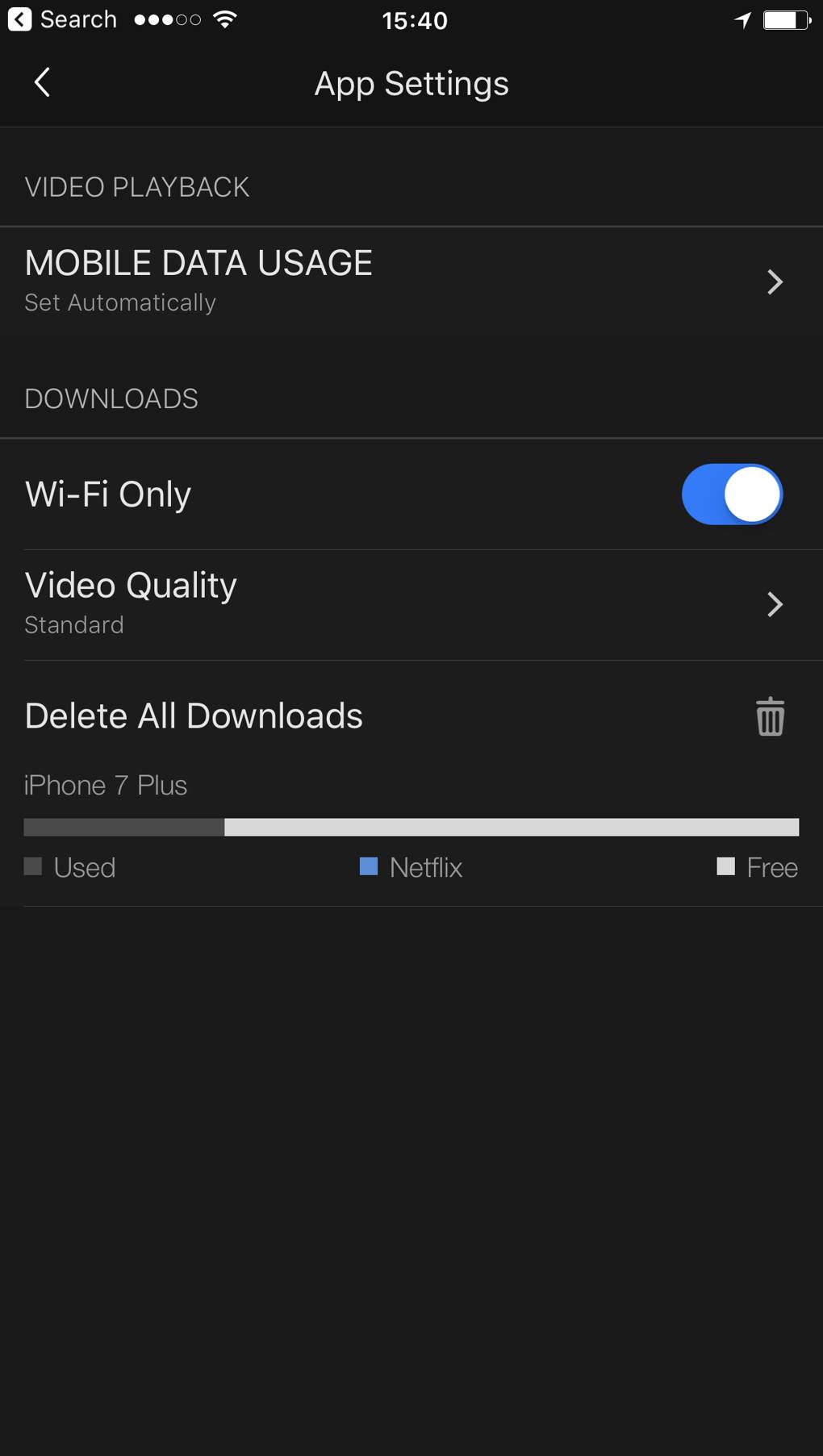Tap the Delete All Downloads trash icon
The width and height of the screenshot is (823, 1456).
pyautogui.click(x=770, y=716)
